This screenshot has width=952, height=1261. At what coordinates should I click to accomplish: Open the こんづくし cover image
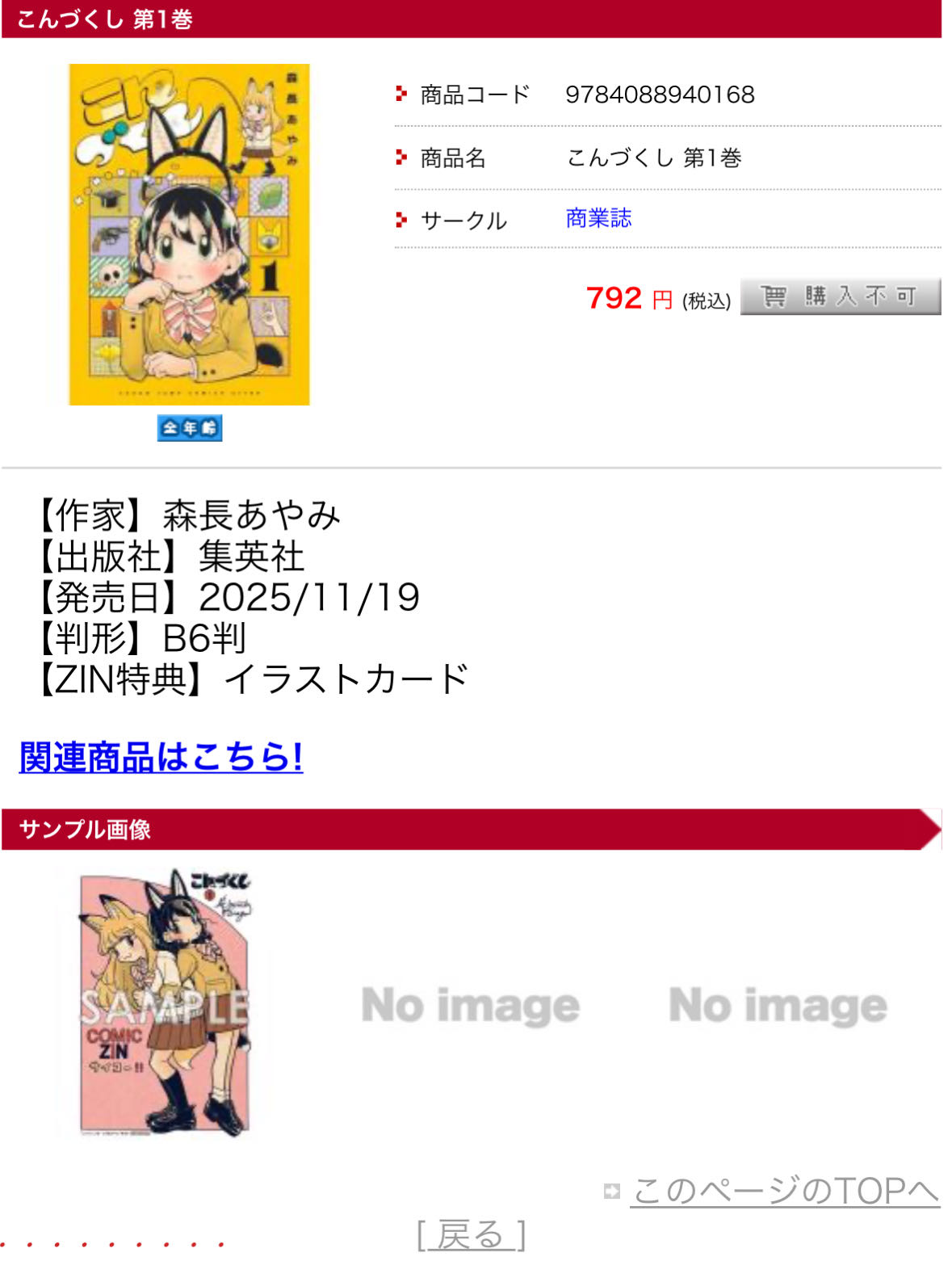tap(189, 234)
